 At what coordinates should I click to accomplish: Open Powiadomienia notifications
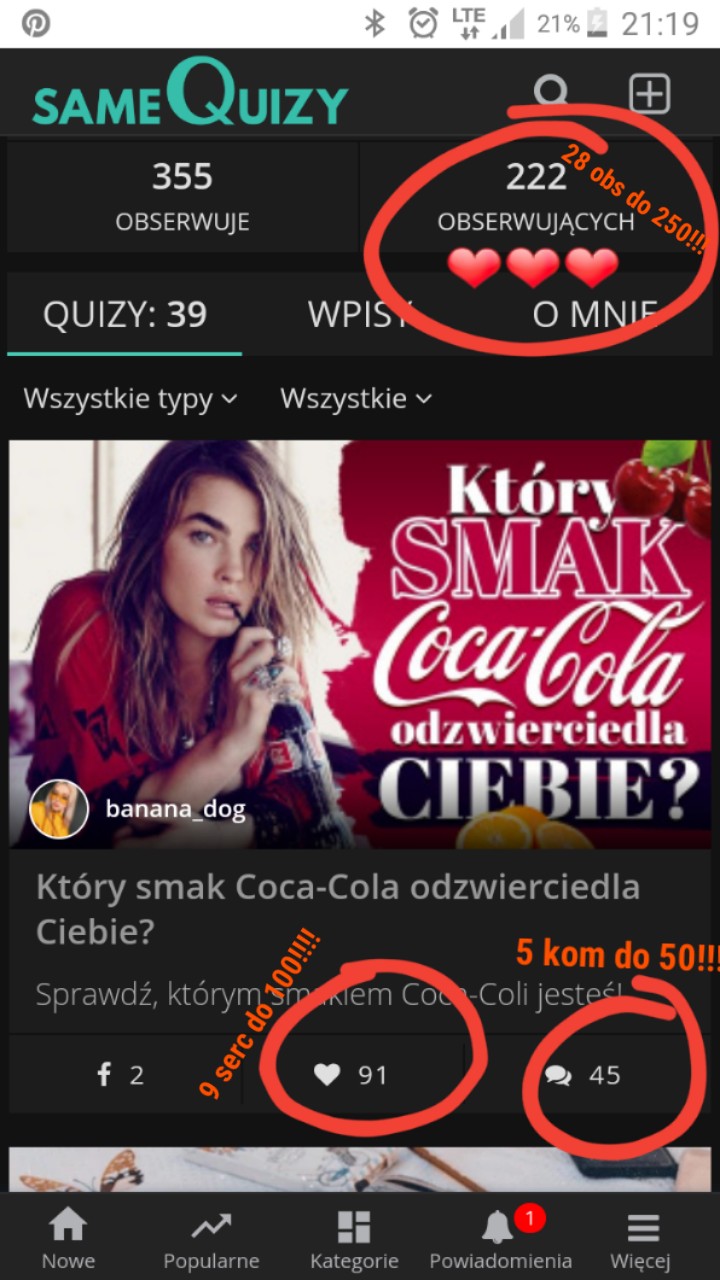click(x=500, y=1238)
